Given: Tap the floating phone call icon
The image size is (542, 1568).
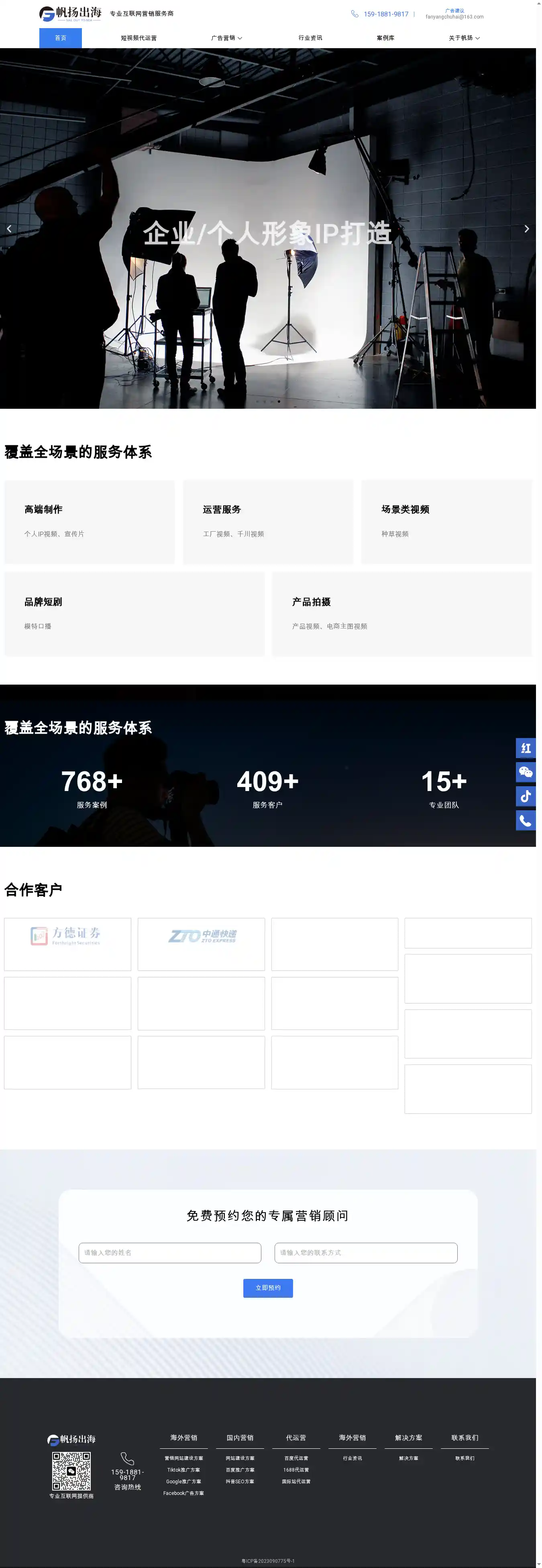Looking at the screenshot, I should [526, 820].
